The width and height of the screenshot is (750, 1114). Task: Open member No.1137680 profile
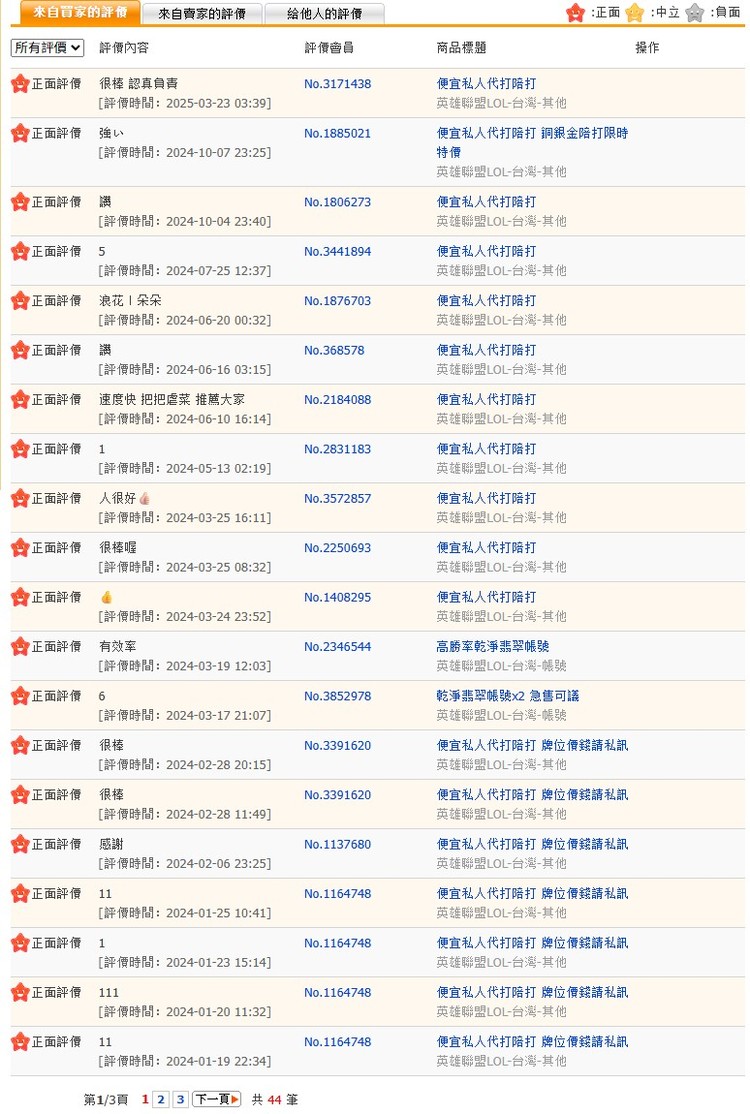click(337, 844)
